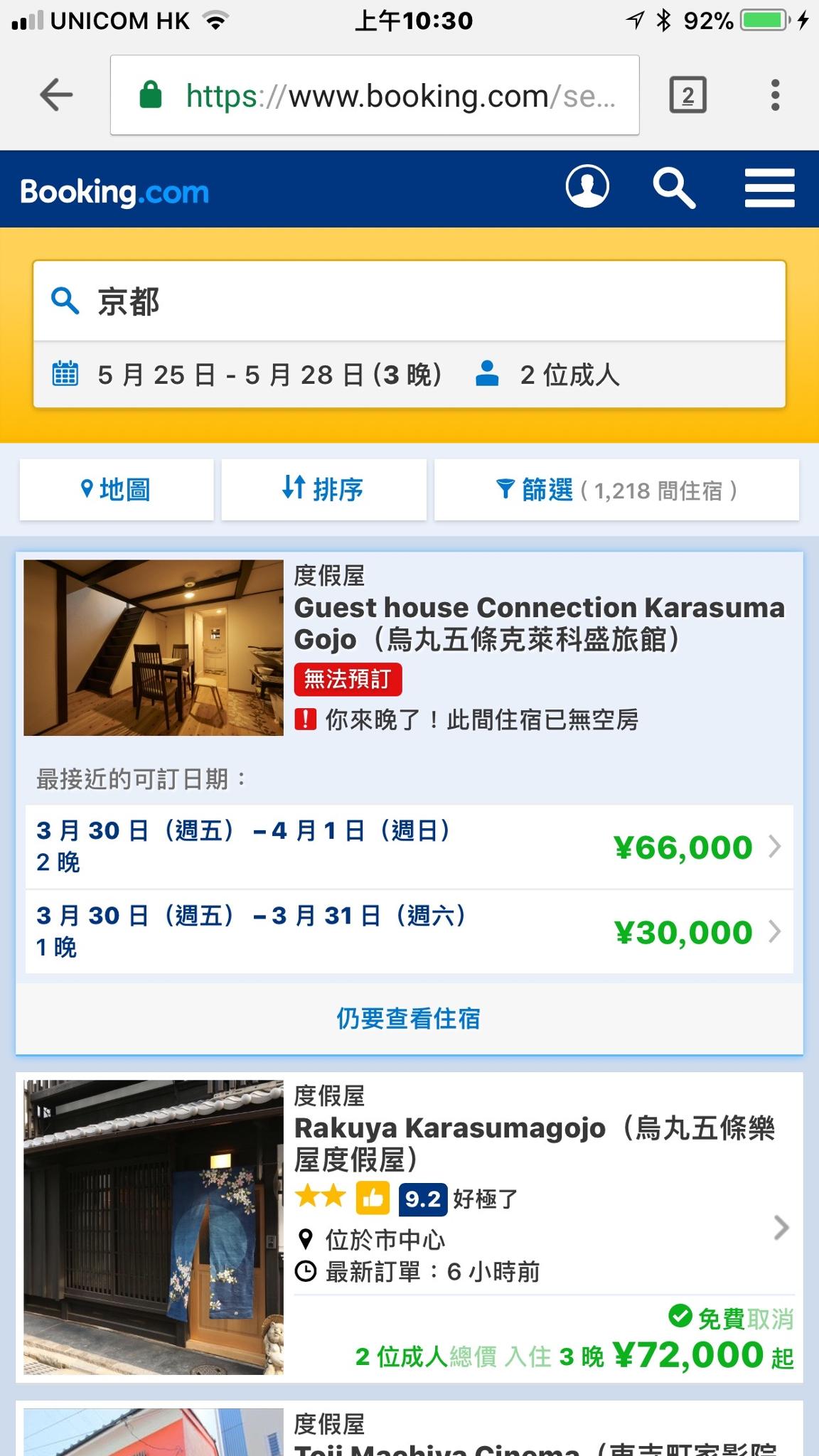
Task: Open the browser overflow menu
Action: point(775,95)
